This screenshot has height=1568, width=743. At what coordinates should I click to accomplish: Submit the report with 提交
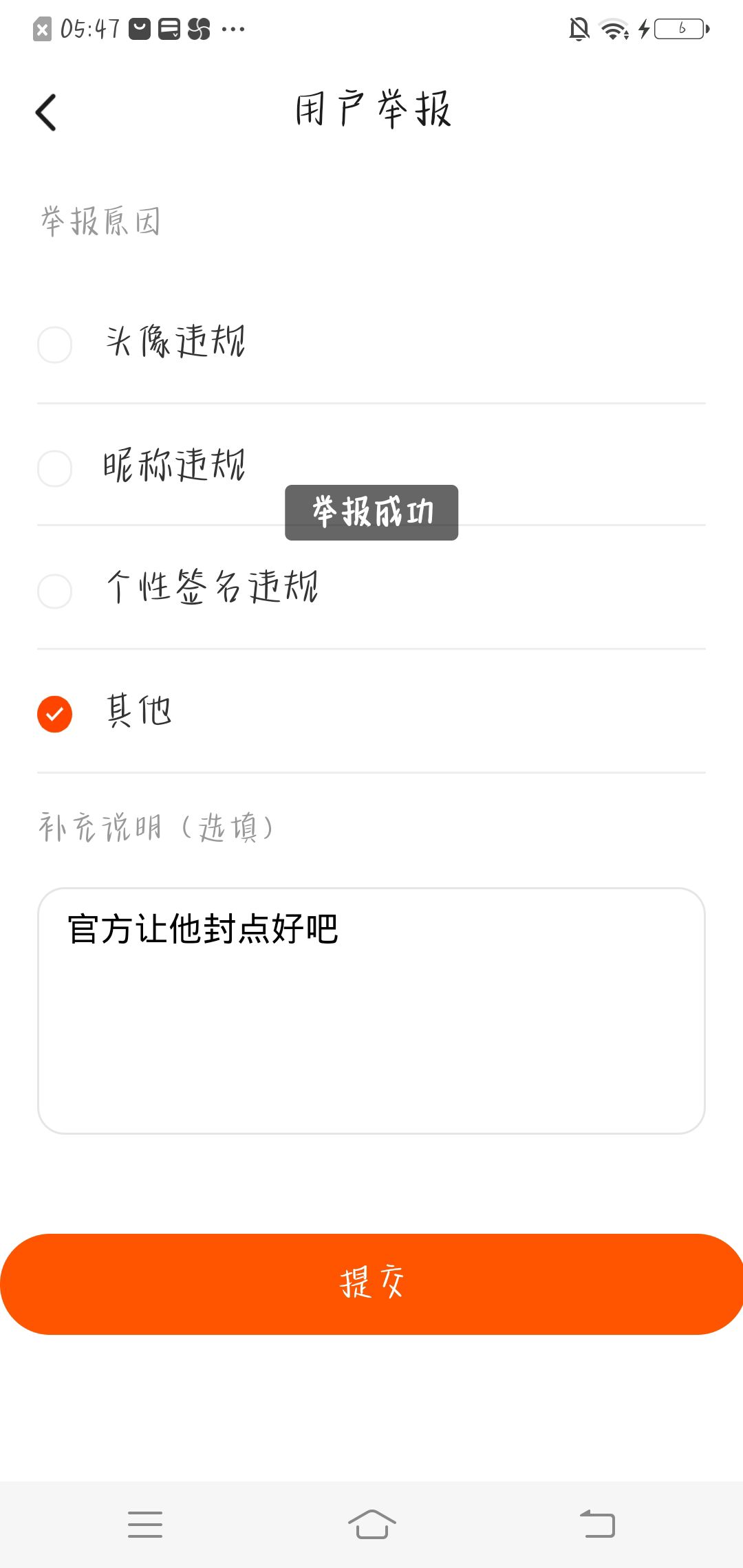371,1283
